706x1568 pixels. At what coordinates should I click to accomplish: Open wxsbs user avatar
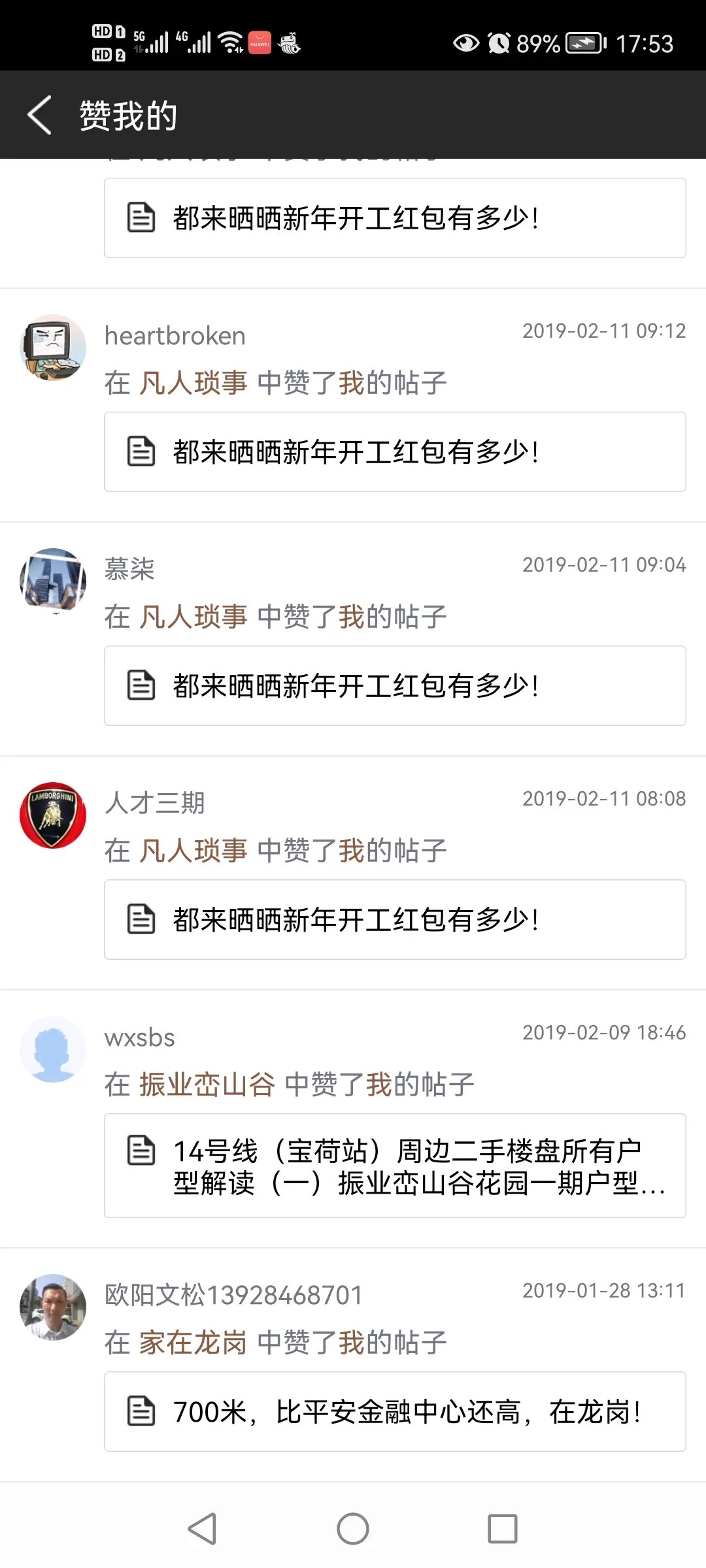point(53,1049)
